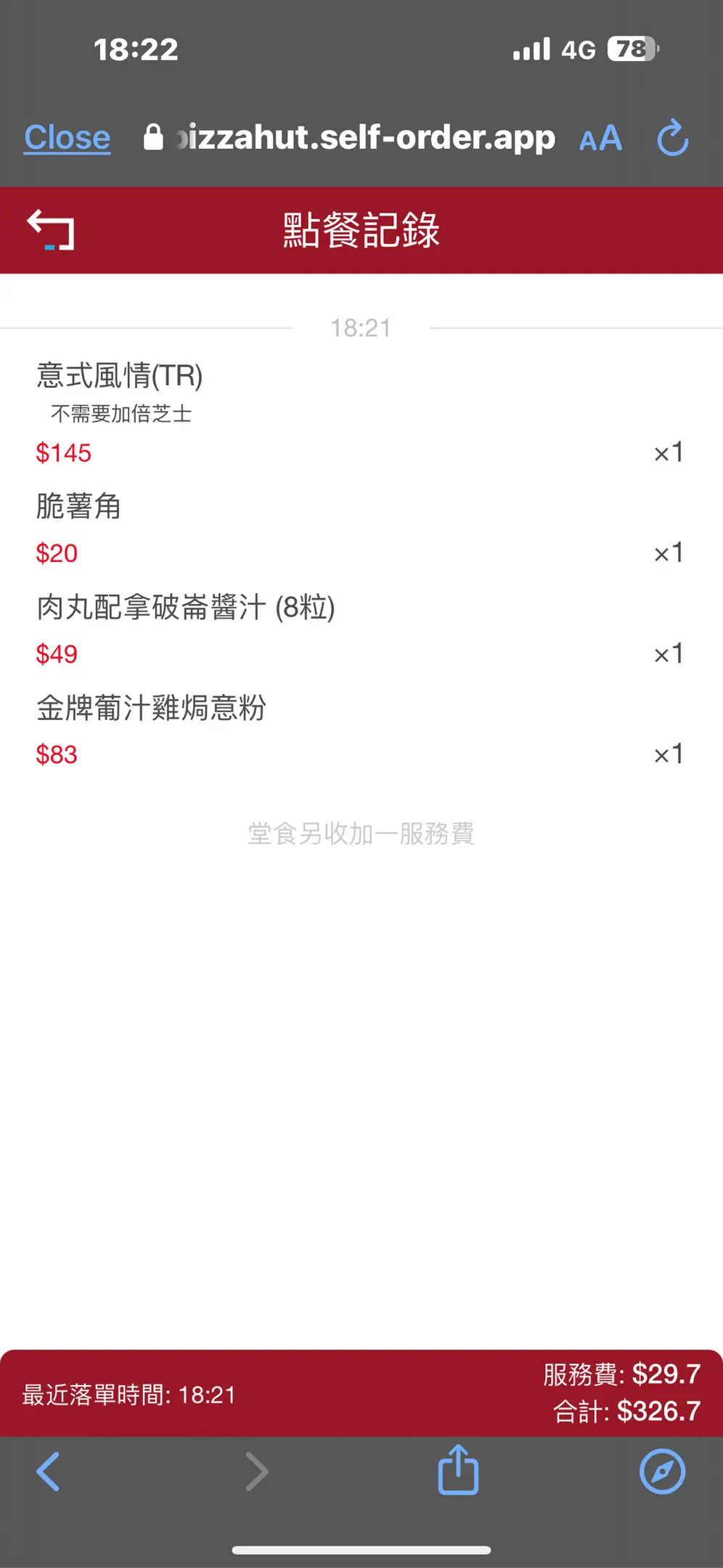
Task: Tap the pizzahut.self-order.app address bar
Action: tap(349, 137)
